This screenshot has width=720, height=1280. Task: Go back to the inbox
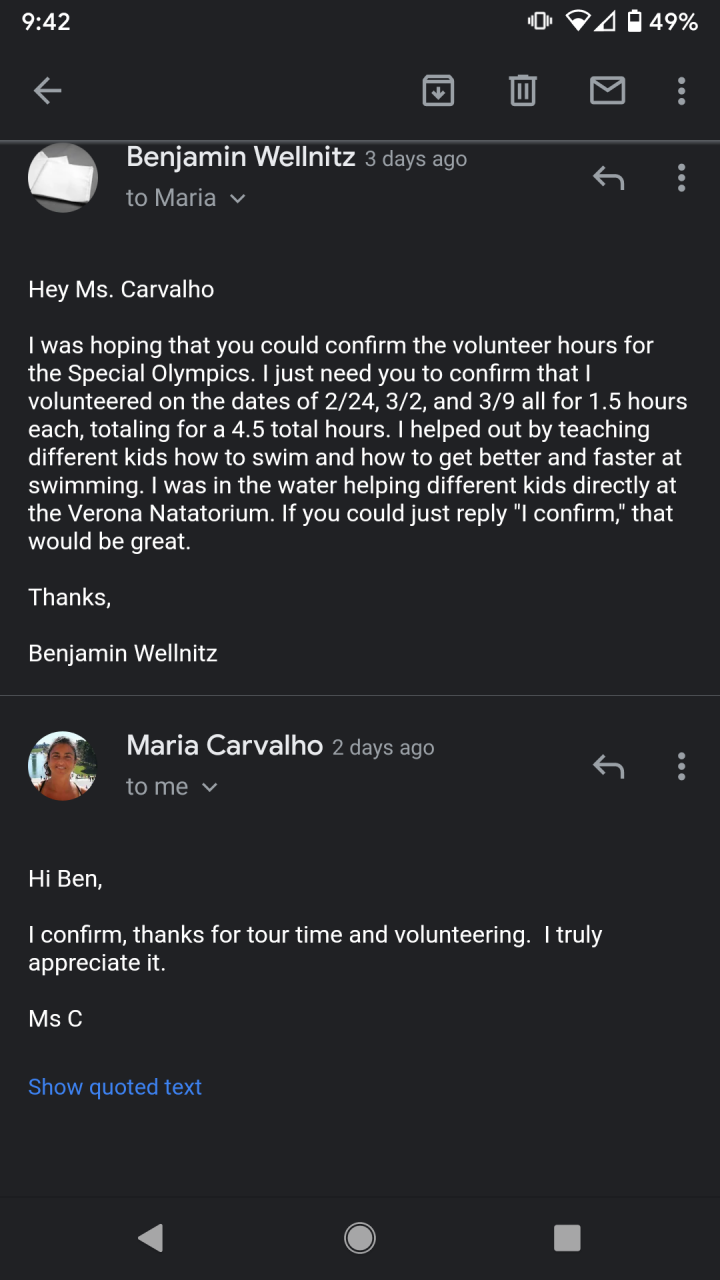(x=47, y=91)
